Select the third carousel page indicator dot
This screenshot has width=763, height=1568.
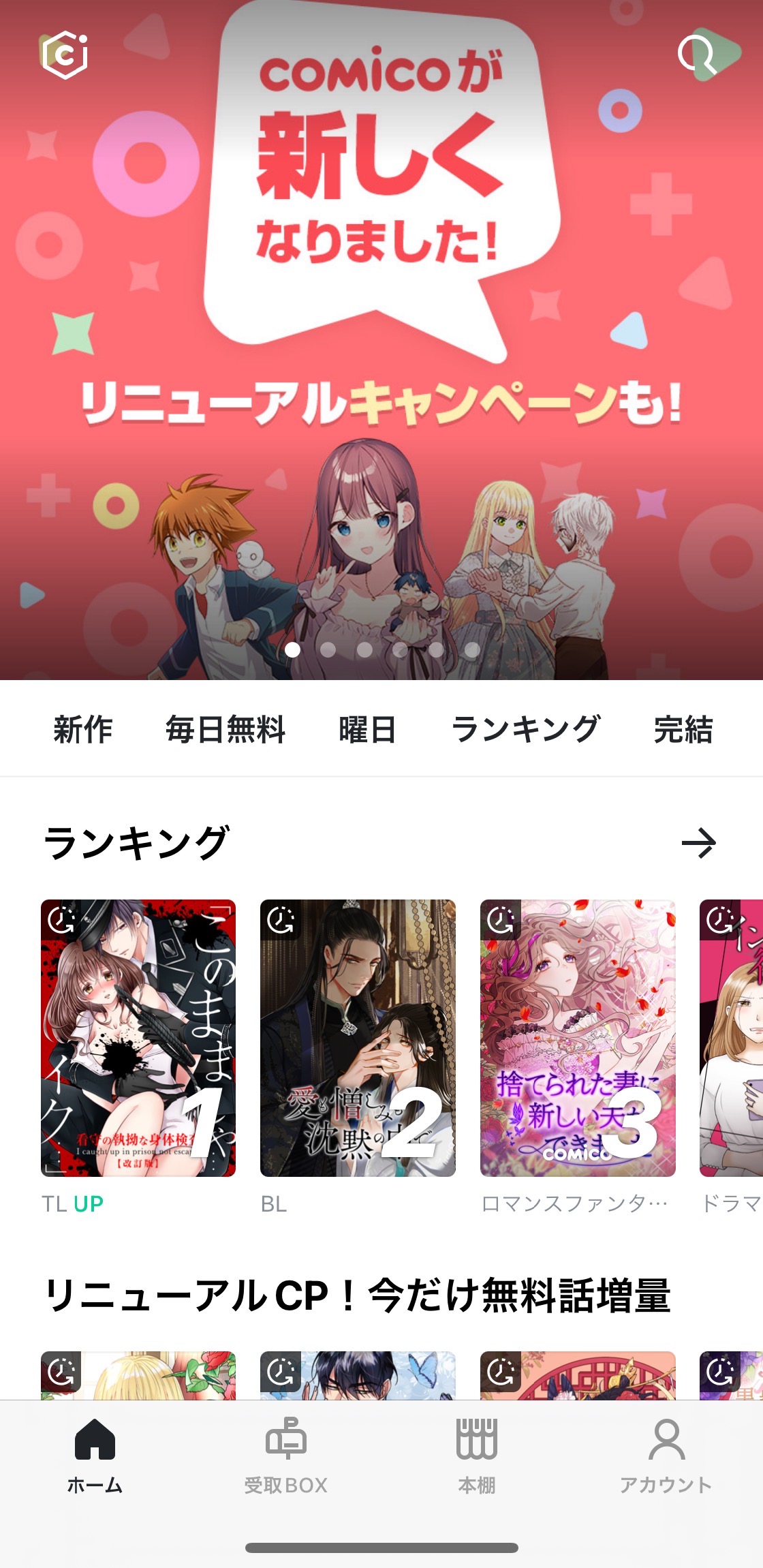[x=364, y=650]
